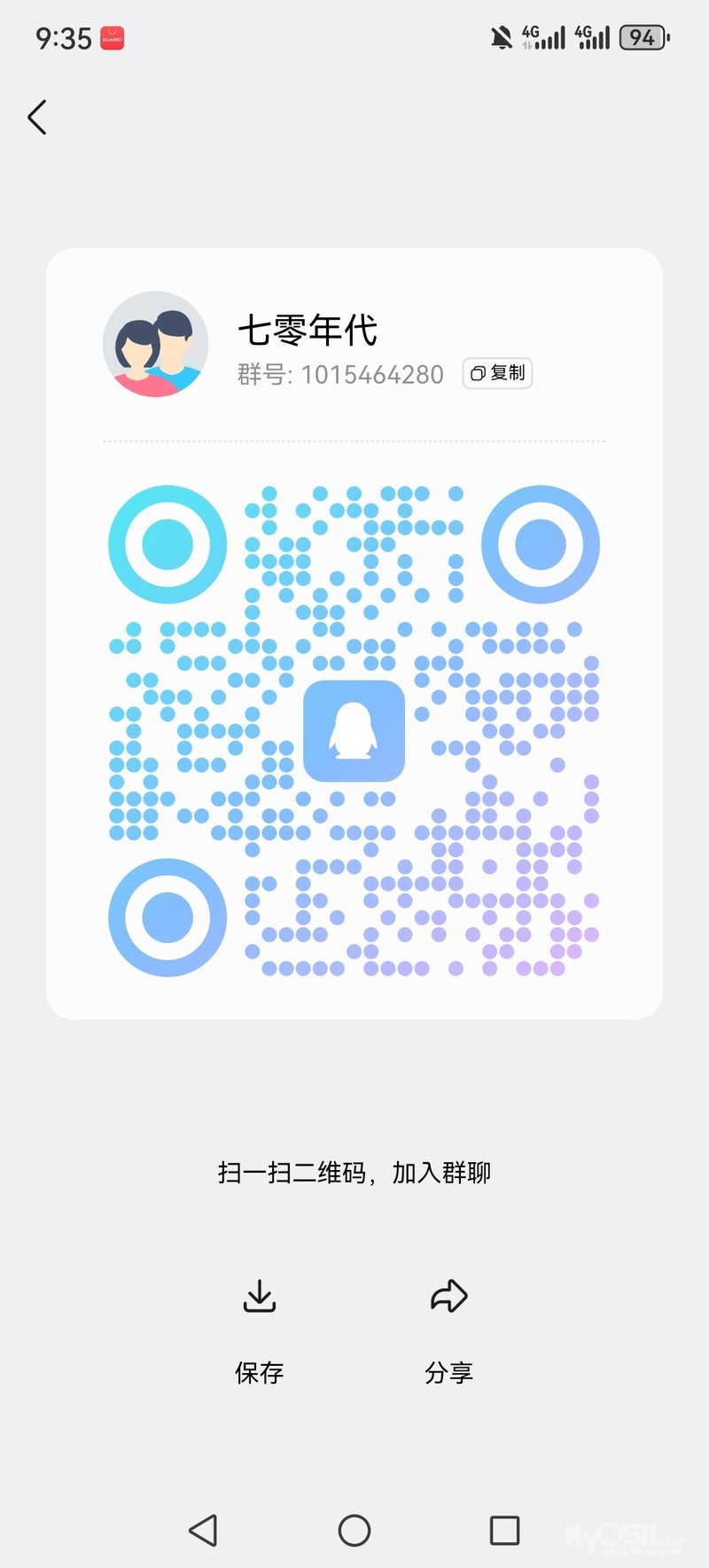Tap the system home button
Viewport: 709px width, 1568px height.
(x=354, y=1530)
